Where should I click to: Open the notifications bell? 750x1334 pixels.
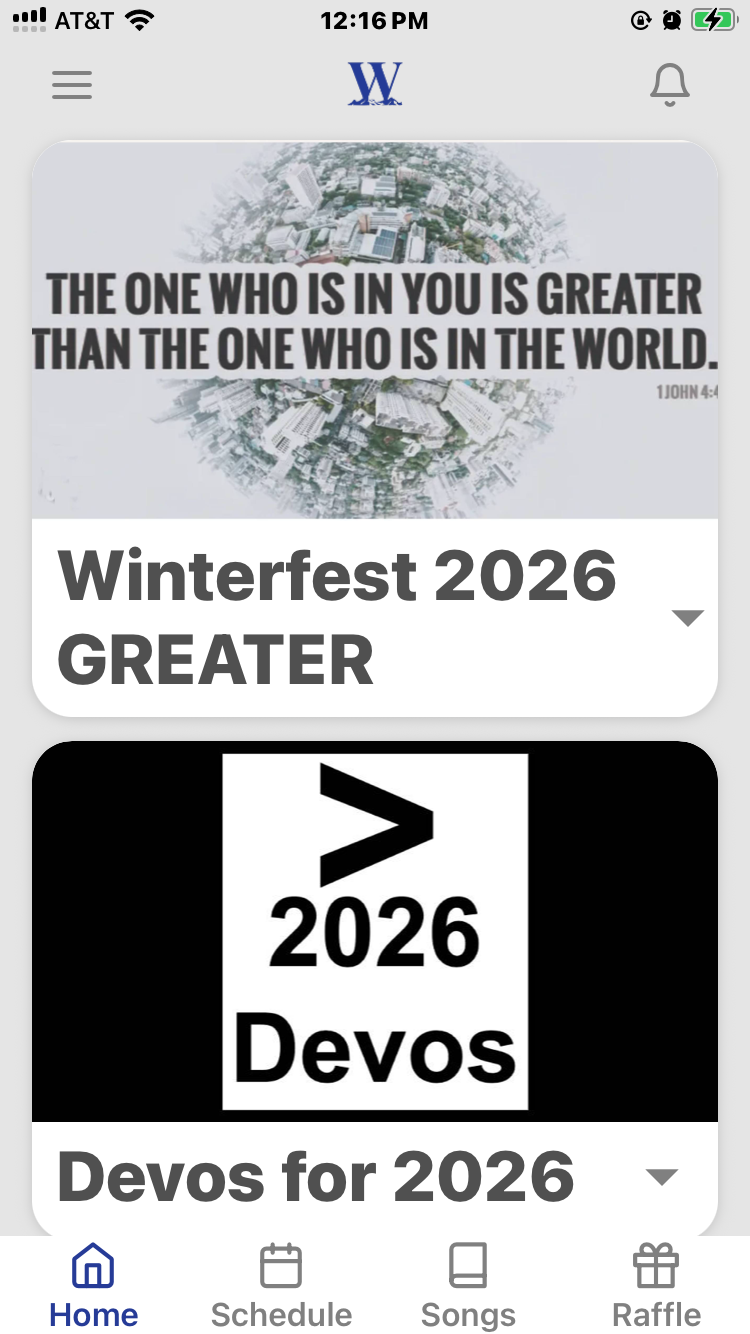click(x=669, y=85)
